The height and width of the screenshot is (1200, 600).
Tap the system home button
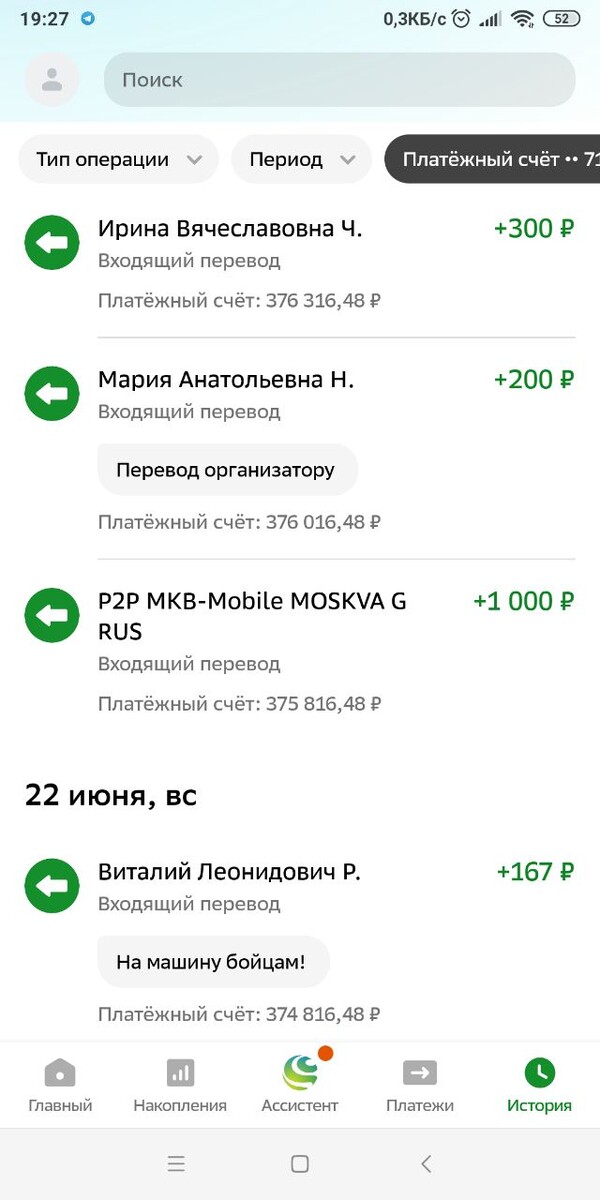coord(299,1163)
